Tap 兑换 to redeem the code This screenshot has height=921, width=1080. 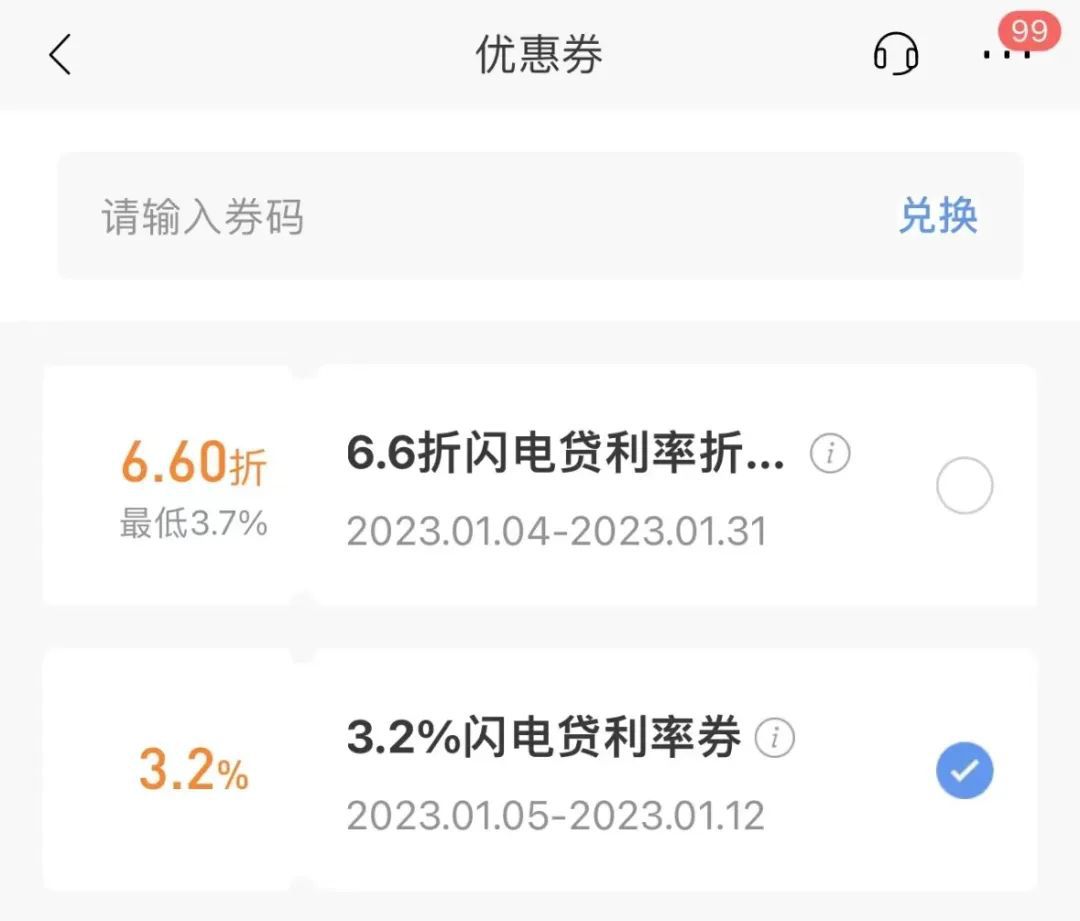click(x=938, y=216)
